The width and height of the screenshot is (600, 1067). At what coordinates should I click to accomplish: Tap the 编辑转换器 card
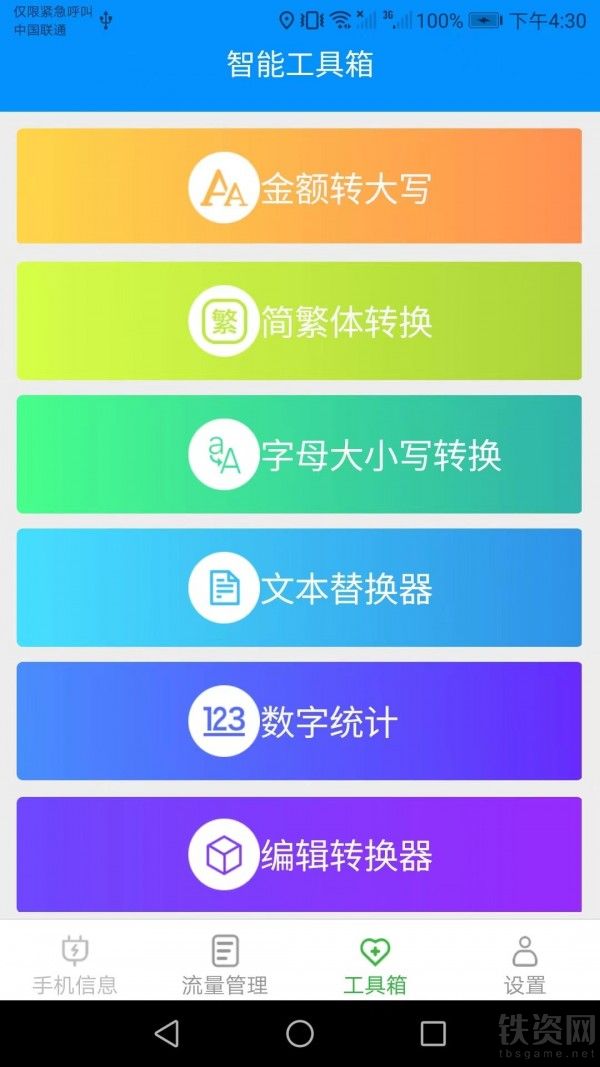299,855
